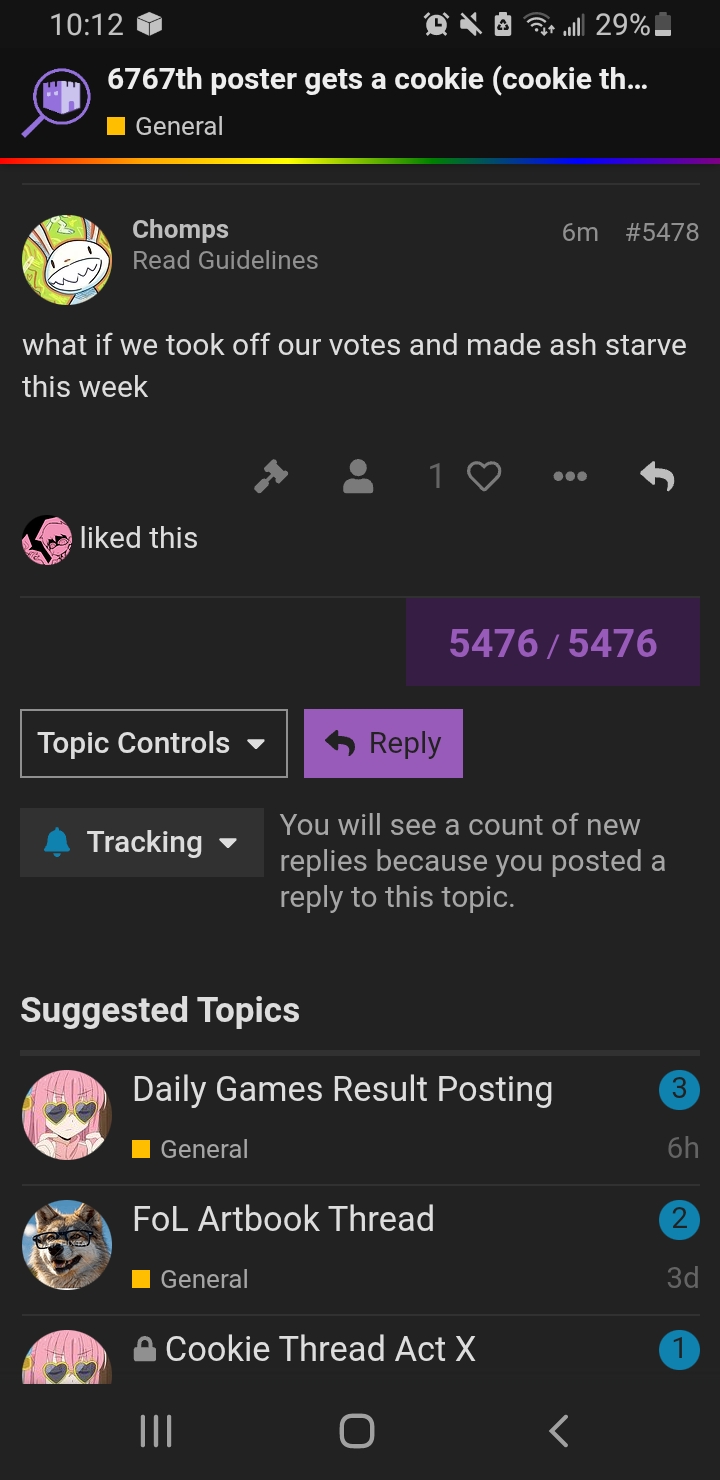Change the Tracking notification level

pyautogui.click(x=142, y=842)
